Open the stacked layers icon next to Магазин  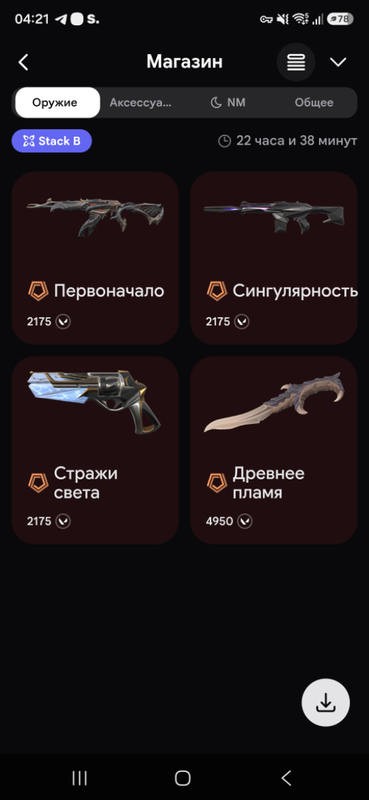[x=296, y=62]
